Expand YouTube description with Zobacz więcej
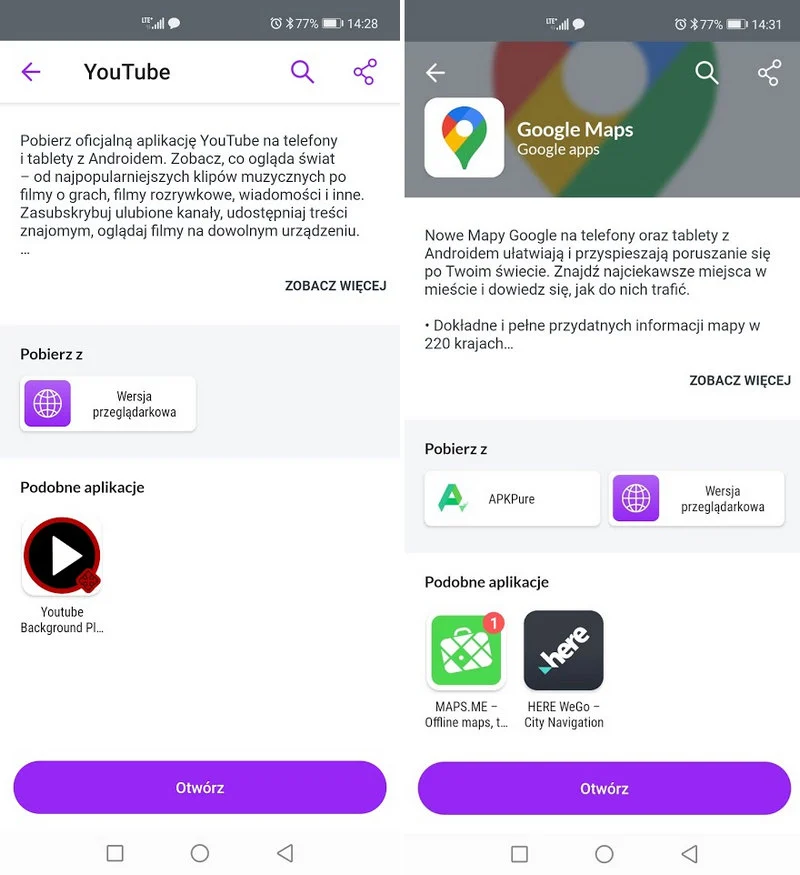This screenshot has width=800, height=875. [335, 286]
